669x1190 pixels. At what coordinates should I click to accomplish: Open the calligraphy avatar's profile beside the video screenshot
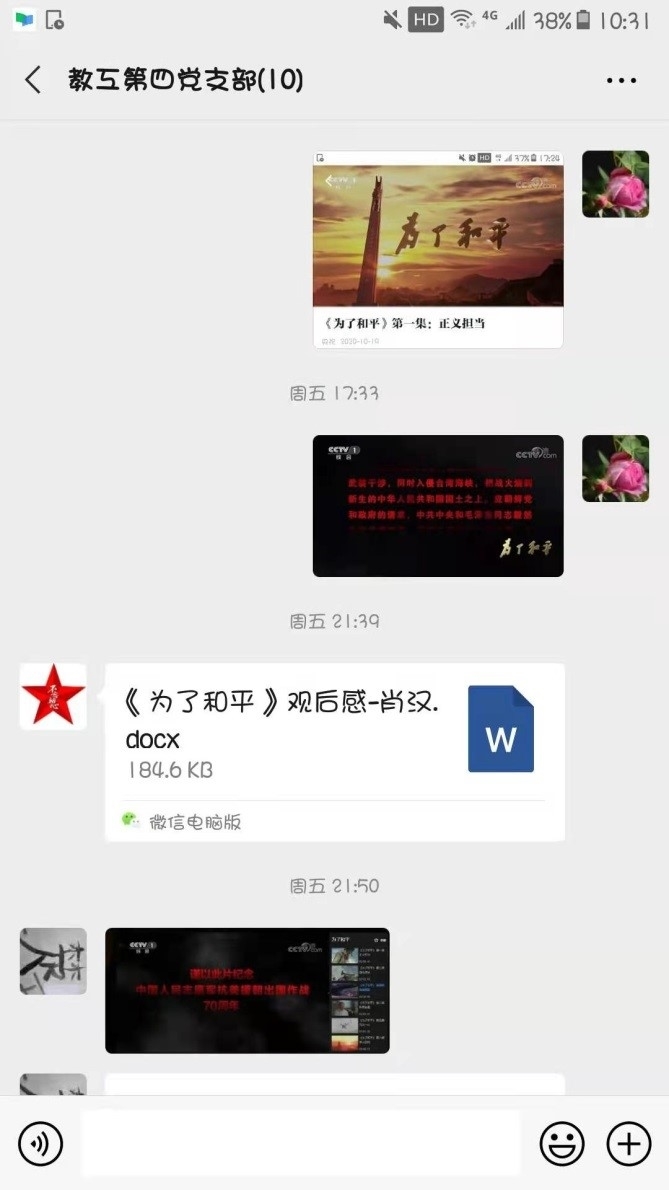coord(53,961)
